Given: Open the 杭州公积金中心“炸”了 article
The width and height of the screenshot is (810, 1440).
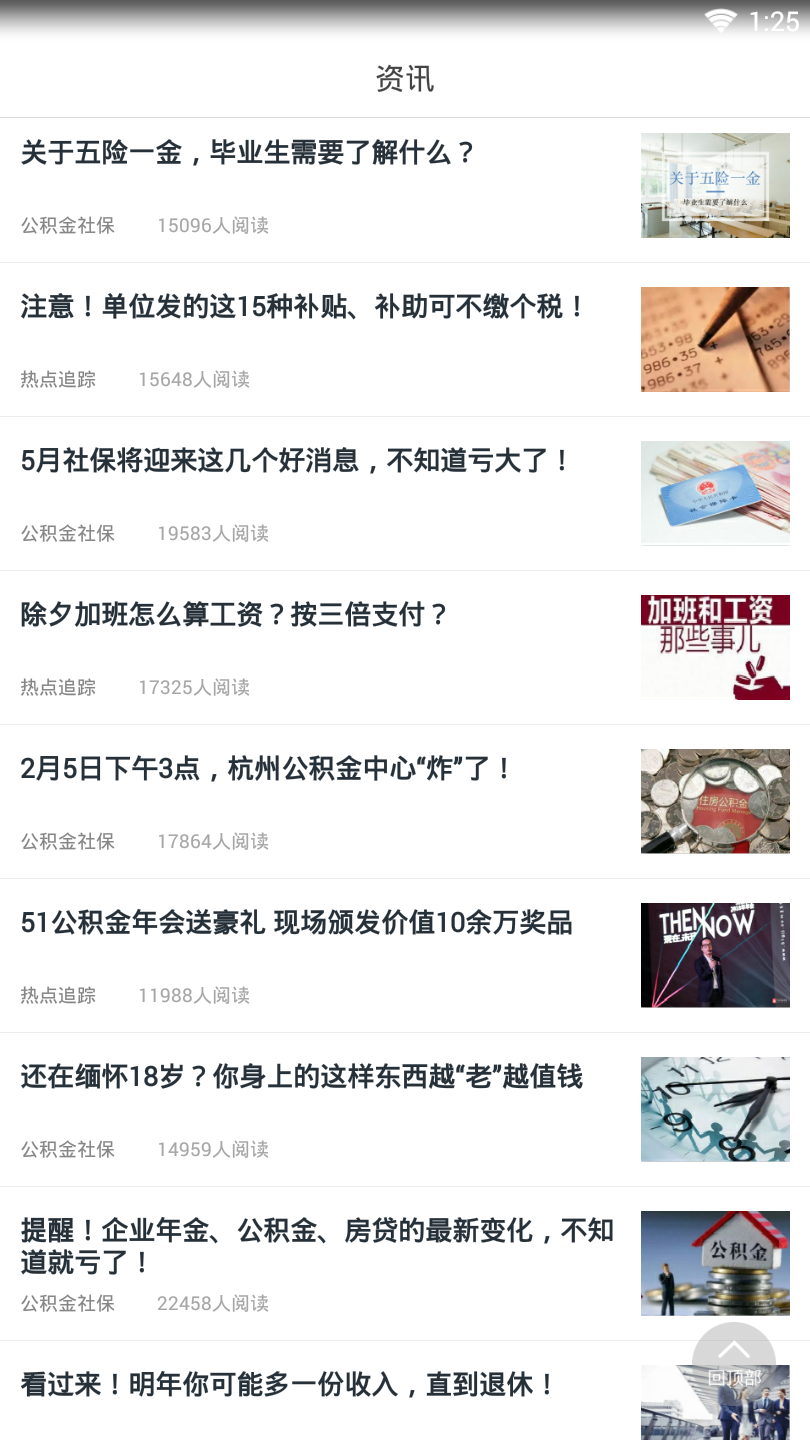Looking at the screenshot, I should coord(267,769).
